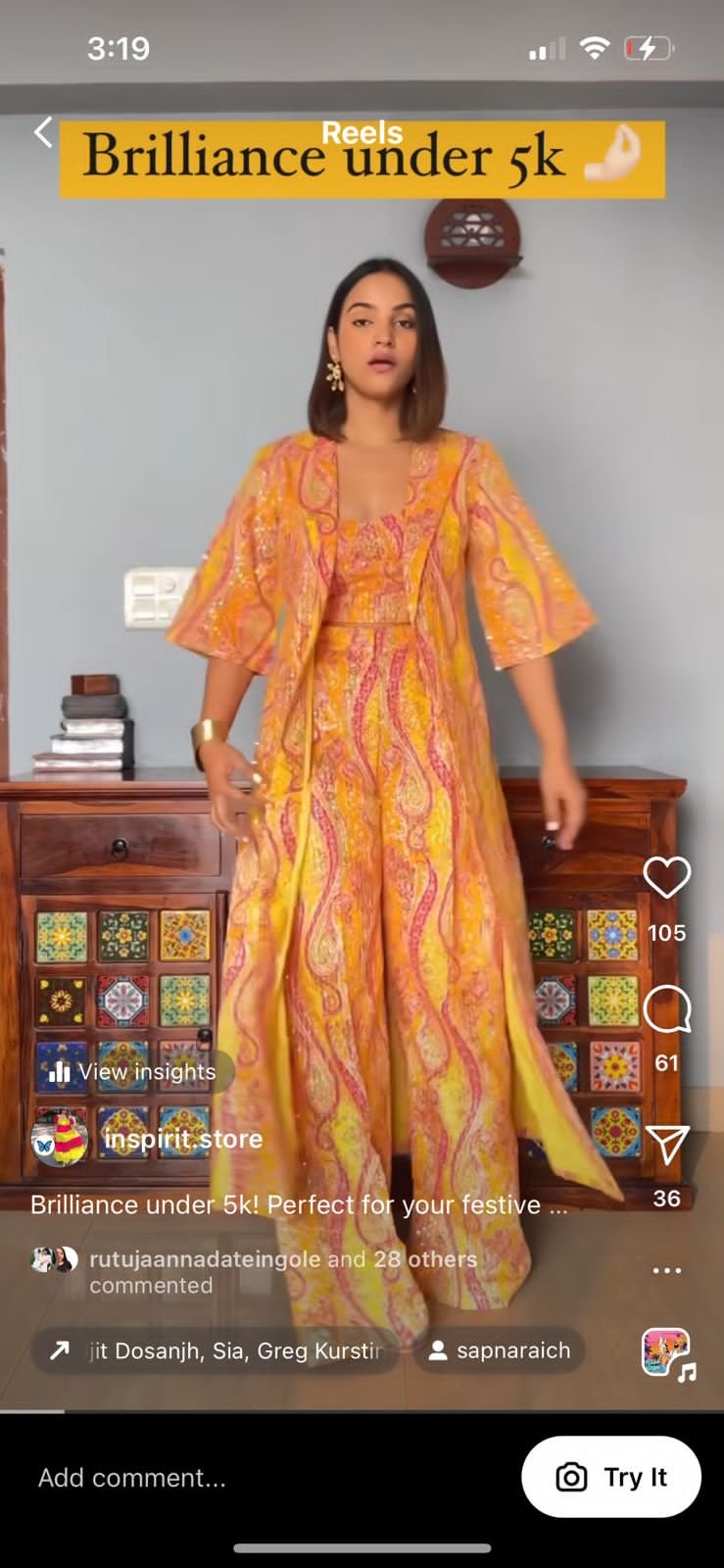Tap the Add comment field
The width and height of the screenshot is (724, 1568).
(132, 1478)
